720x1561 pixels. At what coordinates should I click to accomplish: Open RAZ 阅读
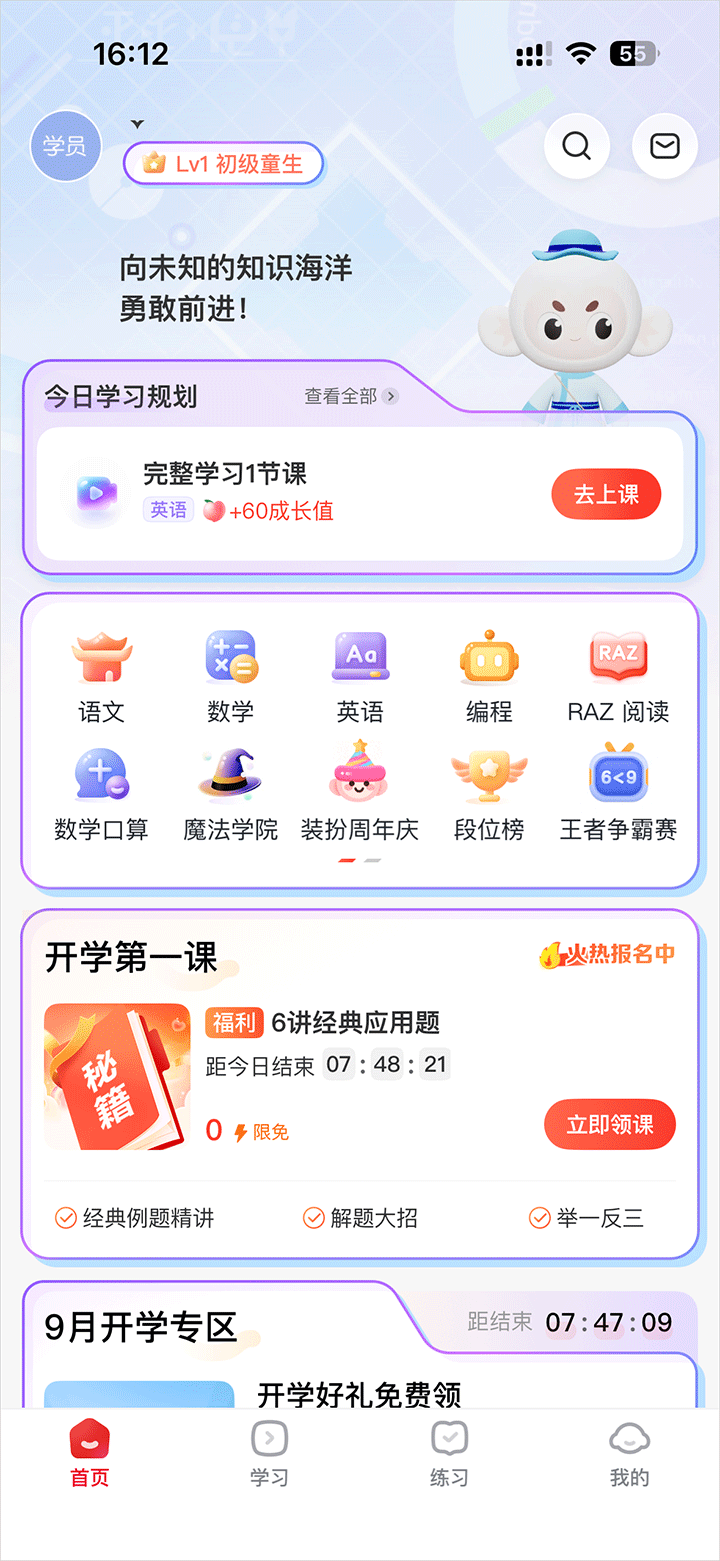tap(618, 677)
